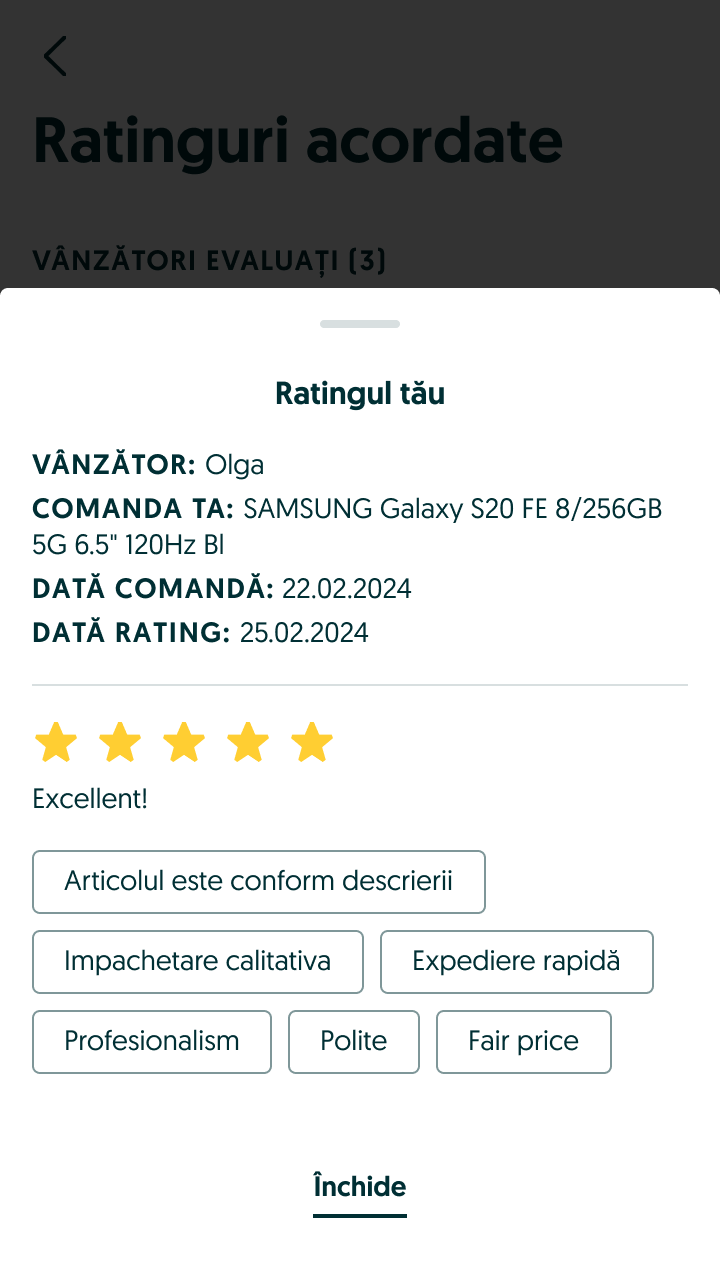Tap the sheet's drag handle
The width and height of the screenshot is (720, 1282).
coord(360,324)
